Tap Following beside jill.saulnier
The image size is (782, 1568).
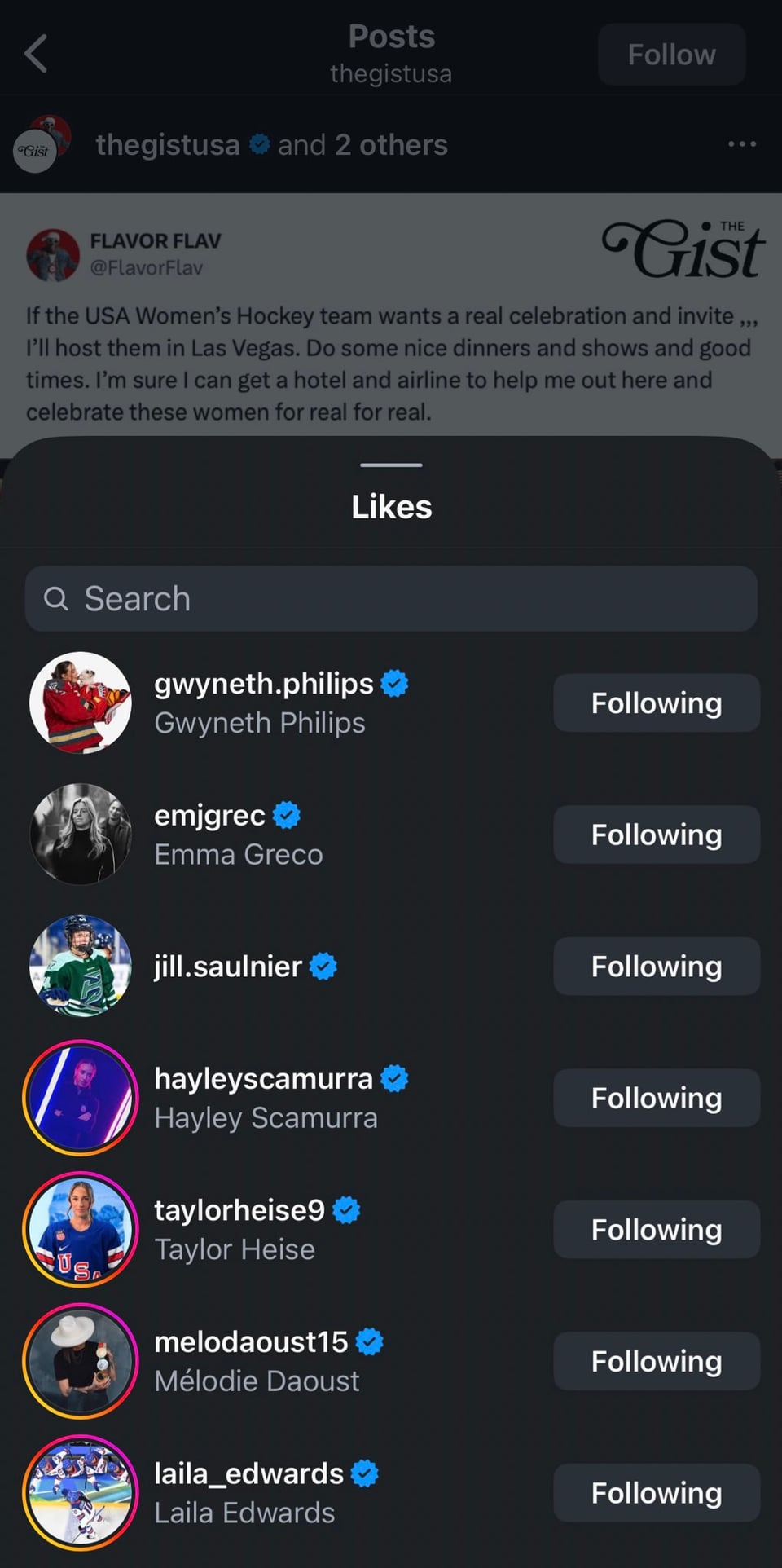656,967
